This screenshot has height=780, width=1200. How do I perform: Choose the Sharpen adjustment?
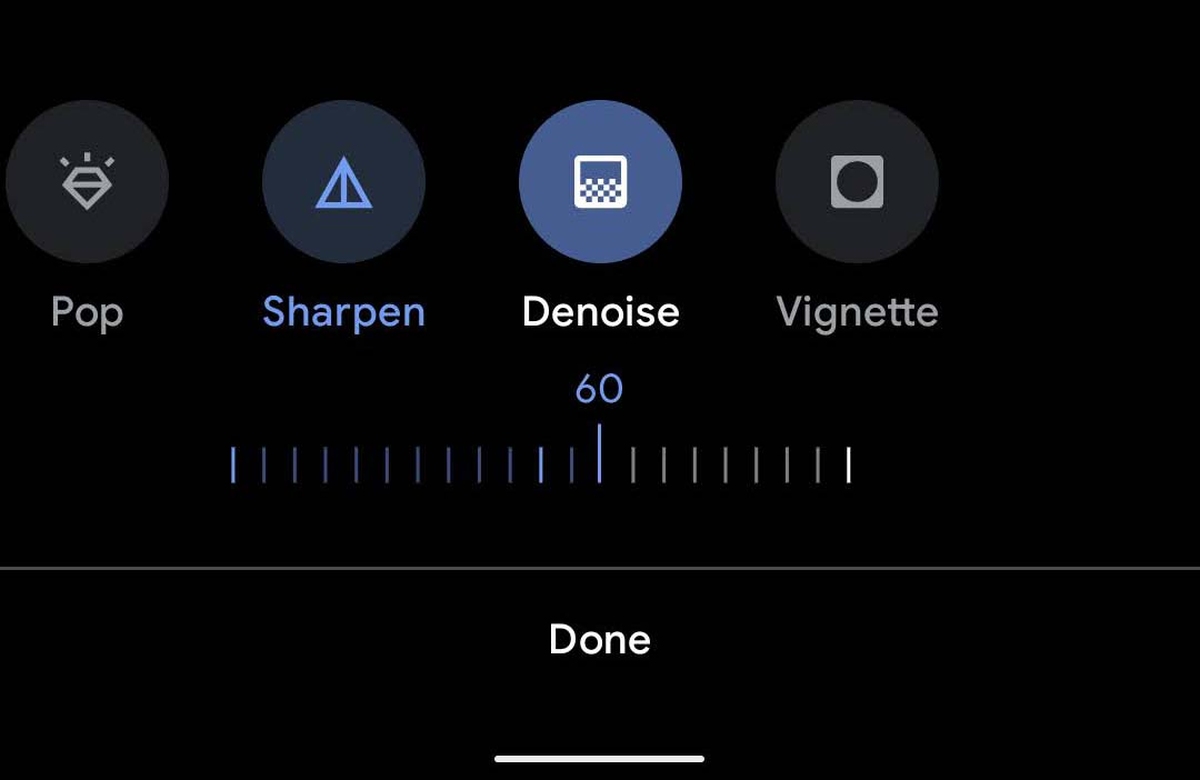[x=344, y=182]
